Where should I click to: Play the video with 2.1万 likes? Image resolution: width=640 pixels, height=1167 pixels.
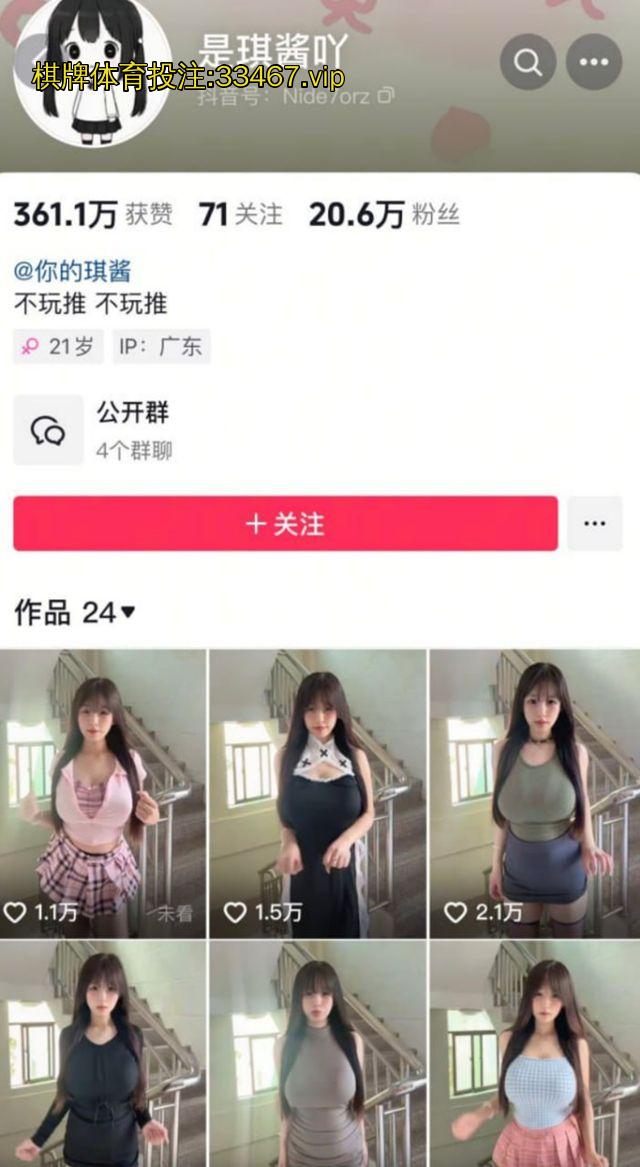534,793
